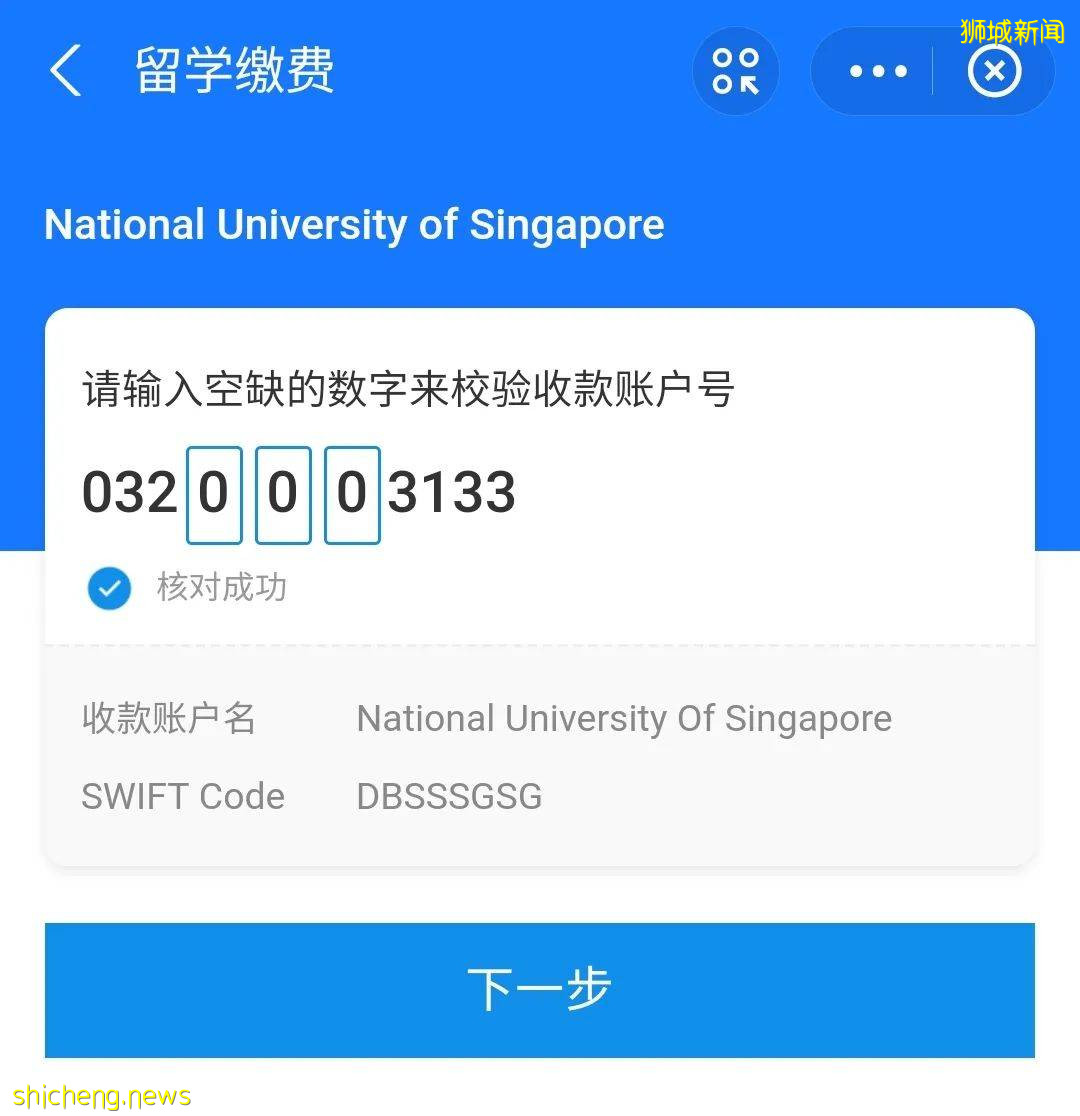
Task: Select the middle blank digit box
Action: pyautogui.click(x=283, y=495)
